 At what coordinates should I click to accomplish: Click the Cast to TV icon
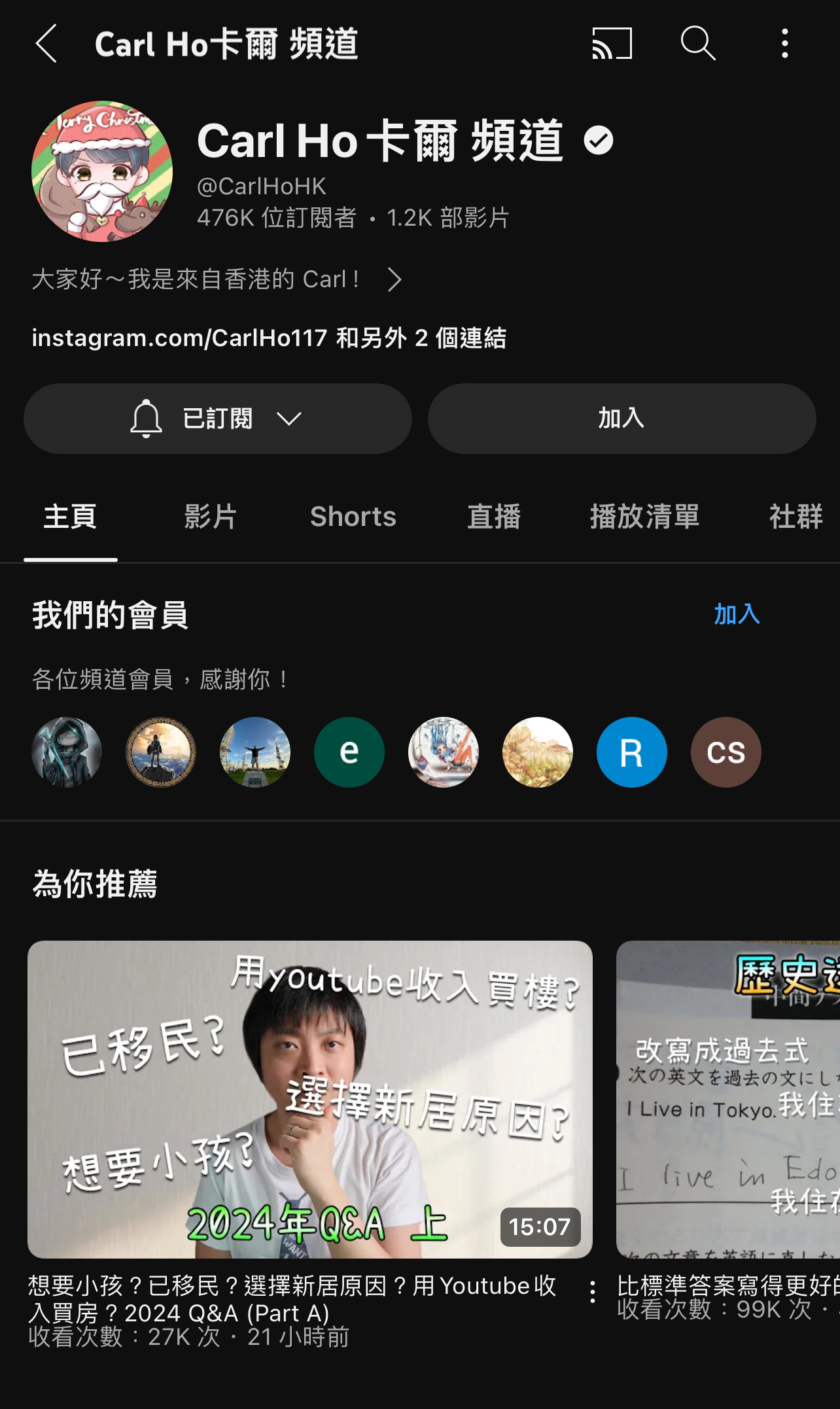(610, 44)
